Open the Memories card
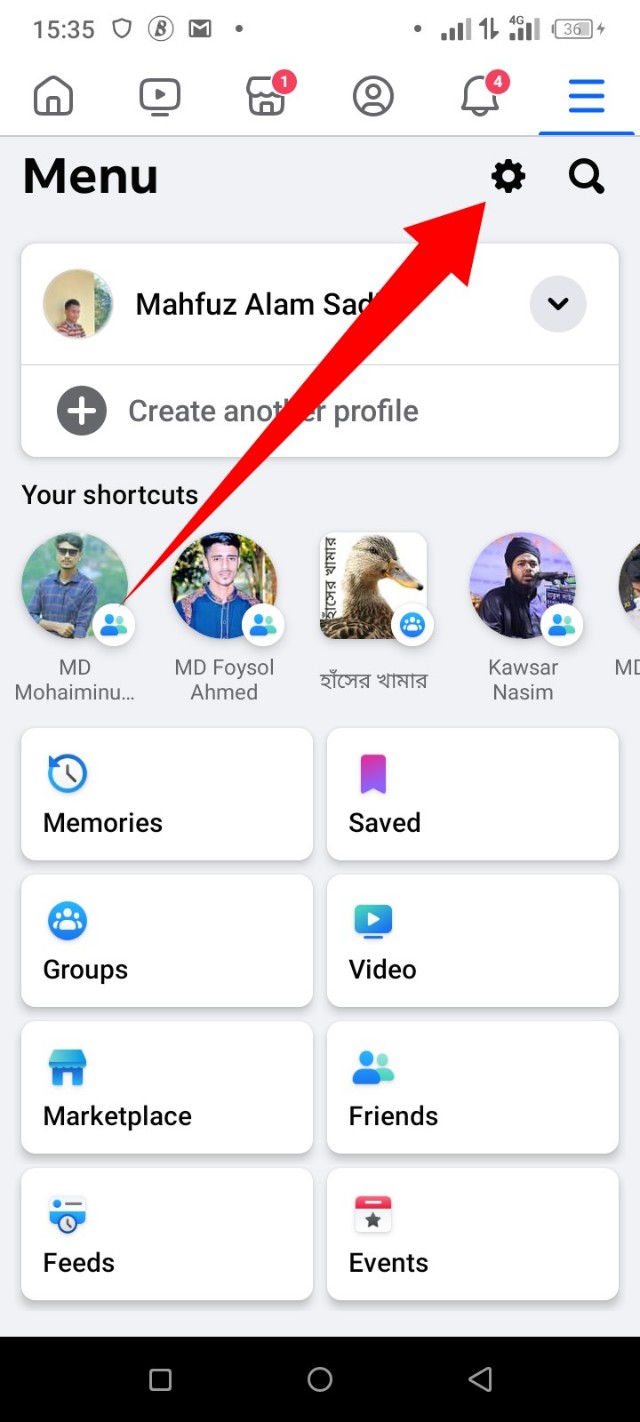The width and height of the screenshot is (640, 1422). (x=167, y=794)
